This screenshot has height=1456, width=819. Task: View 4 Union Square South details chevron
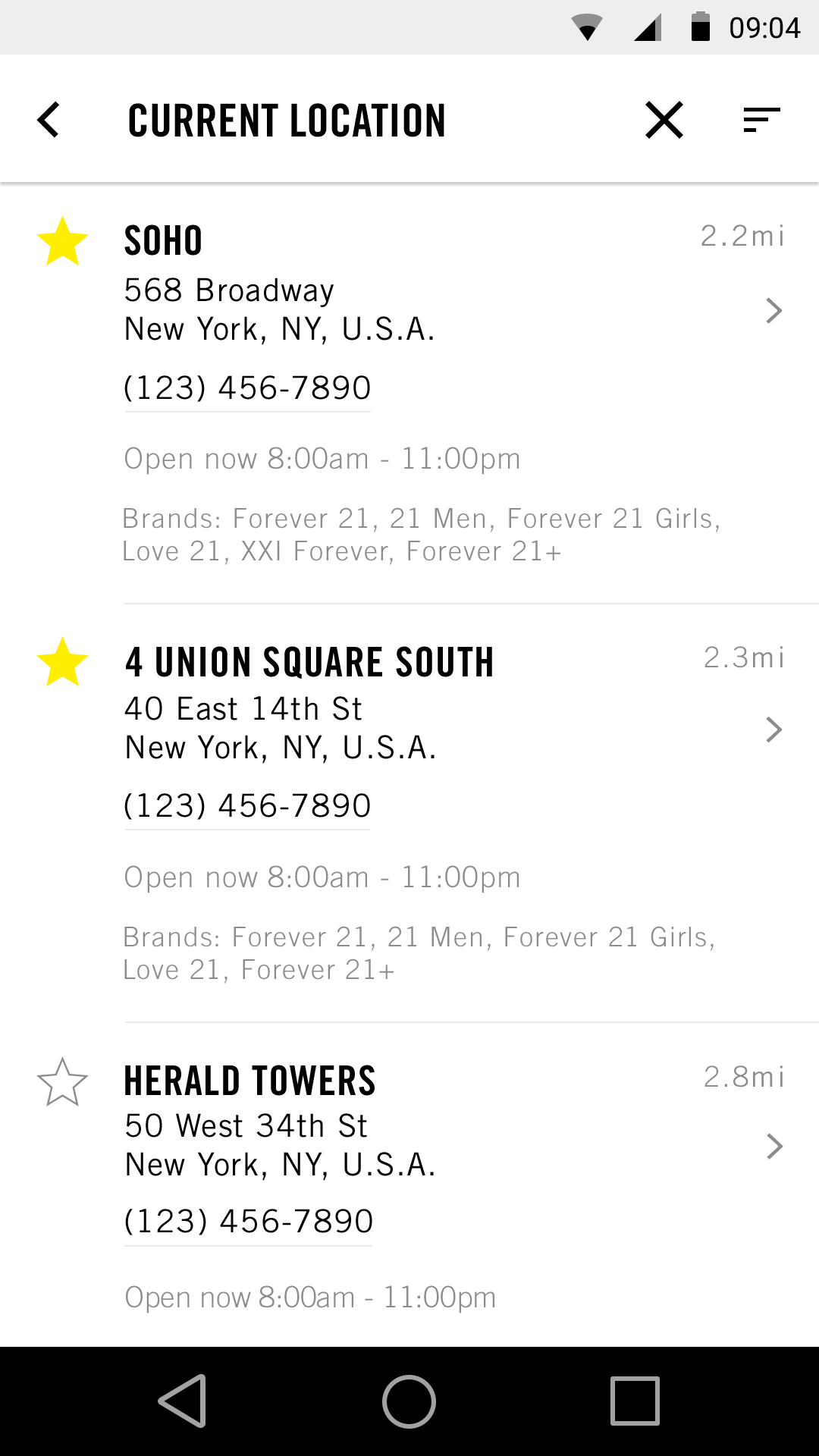(773, 730)
